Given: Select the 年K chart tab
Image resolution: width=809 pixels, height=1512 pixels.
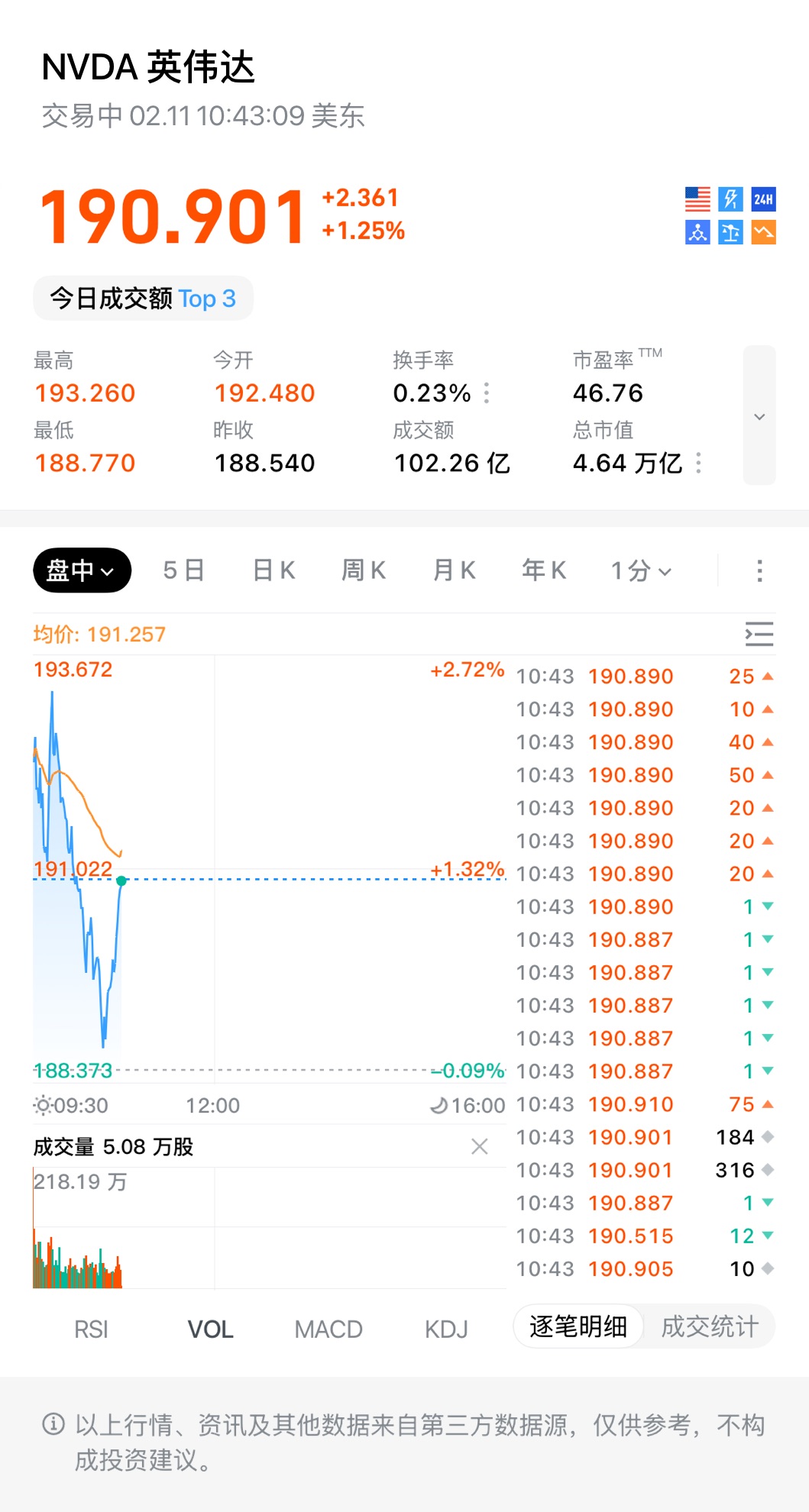Looking at the screenshot, I should pos(544,570).
